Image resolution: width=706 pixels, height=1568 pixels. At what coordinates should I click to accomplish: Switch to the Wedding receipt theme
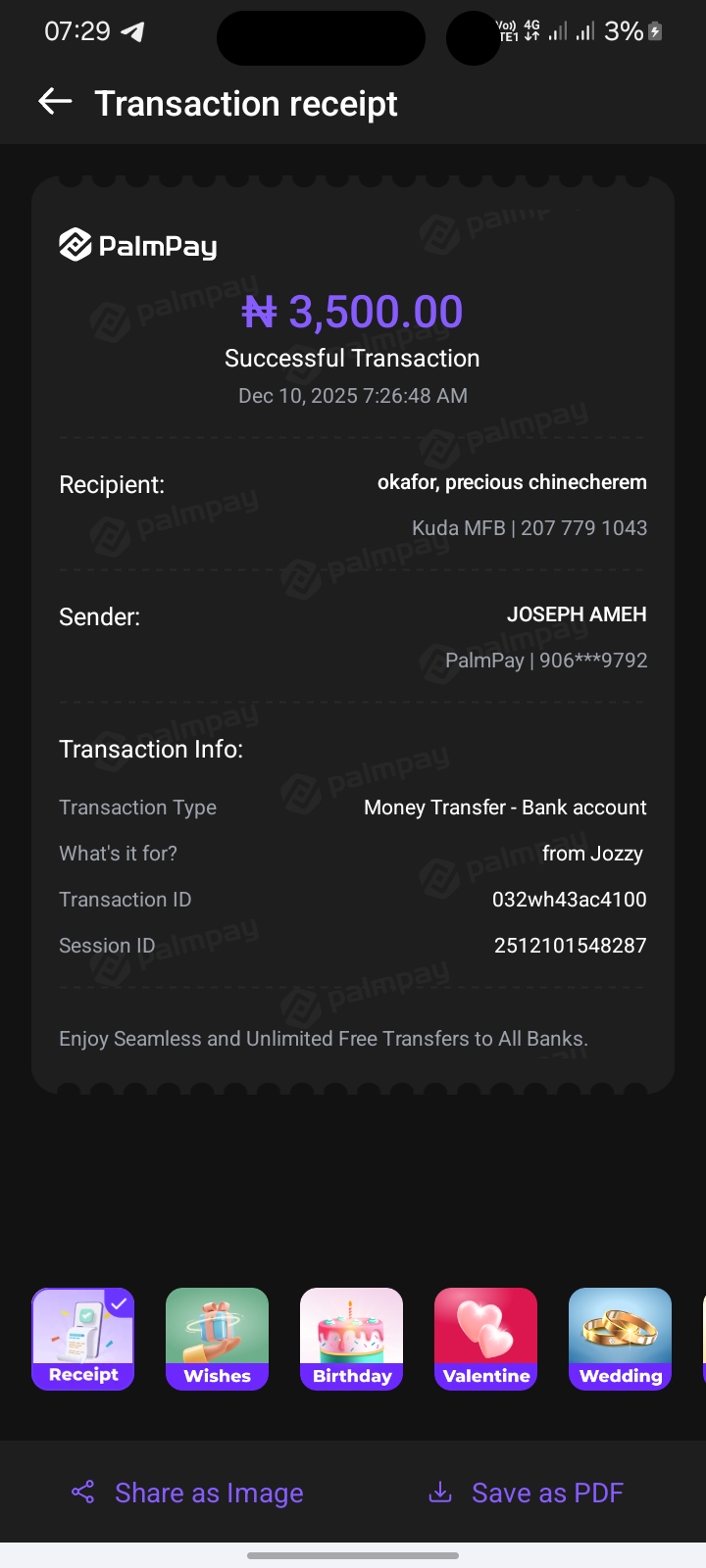coord(620,1339)
